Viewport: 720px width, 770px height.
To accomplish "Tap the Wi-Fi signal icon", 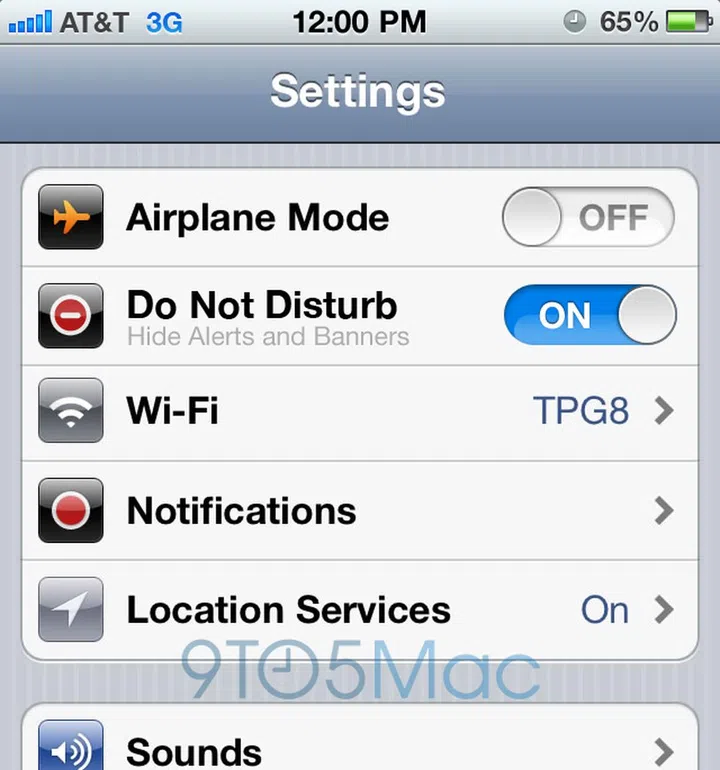I will (70, 411).
